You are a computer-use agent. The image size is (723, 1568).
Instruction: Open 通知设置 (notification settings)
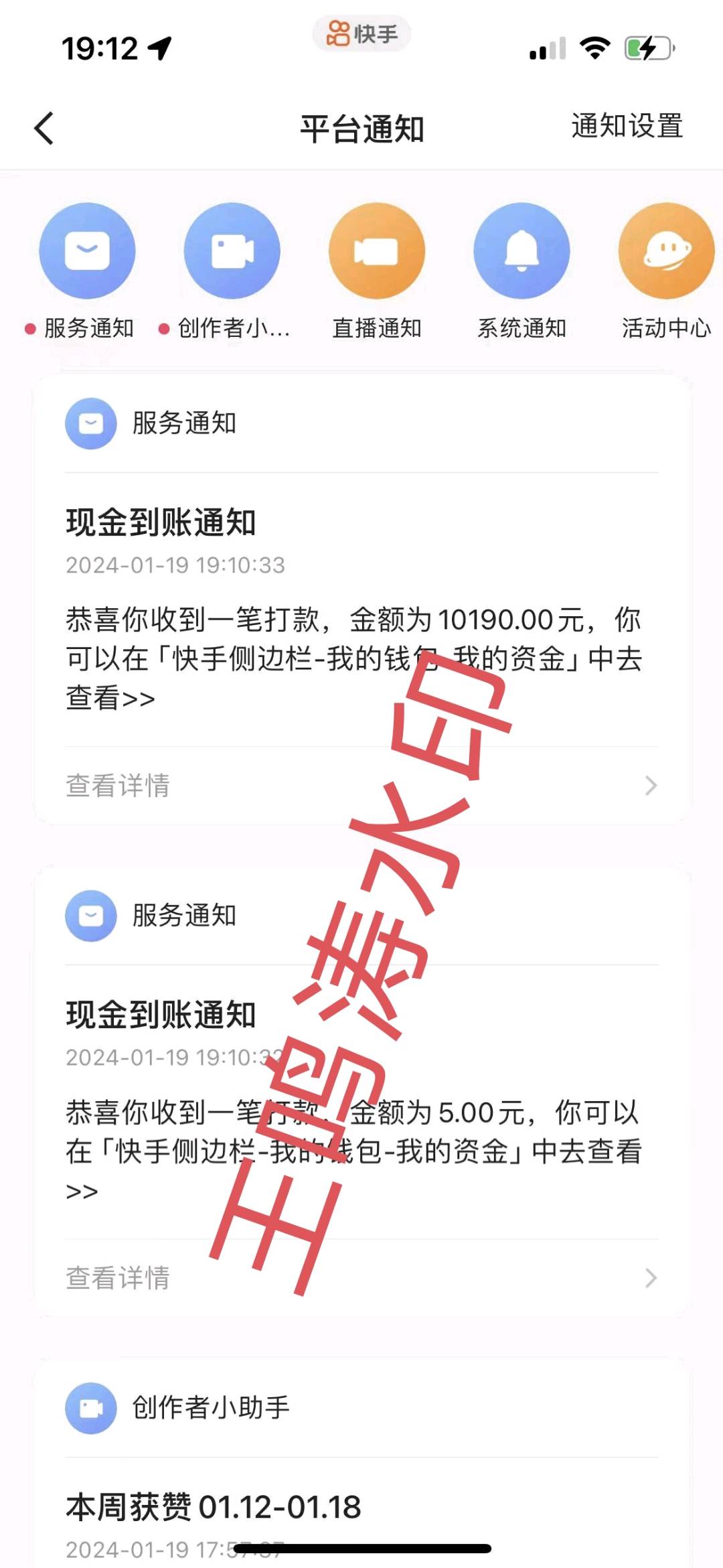[x=627, y=126]
